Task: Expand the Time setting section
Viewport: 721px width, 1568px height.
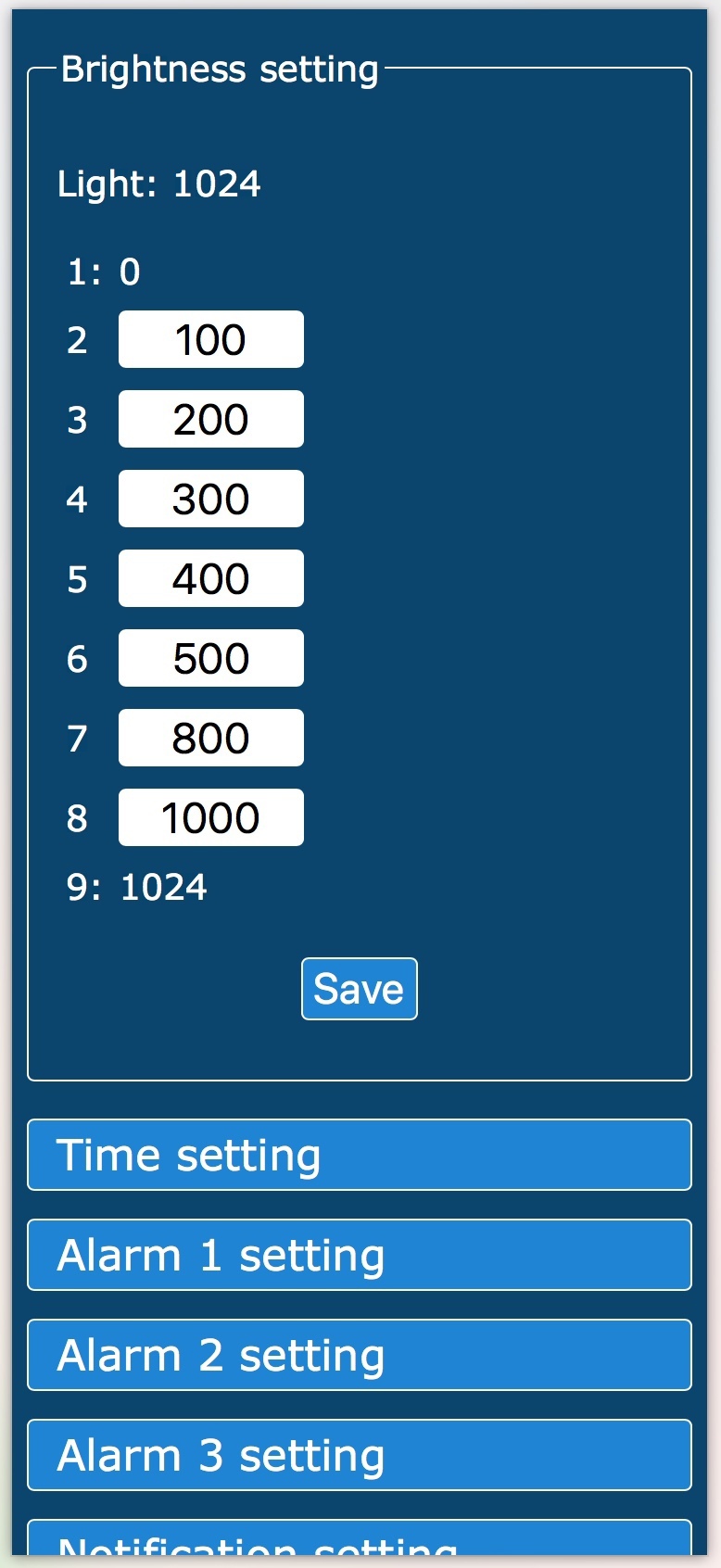Action: tap(360, 1155)
